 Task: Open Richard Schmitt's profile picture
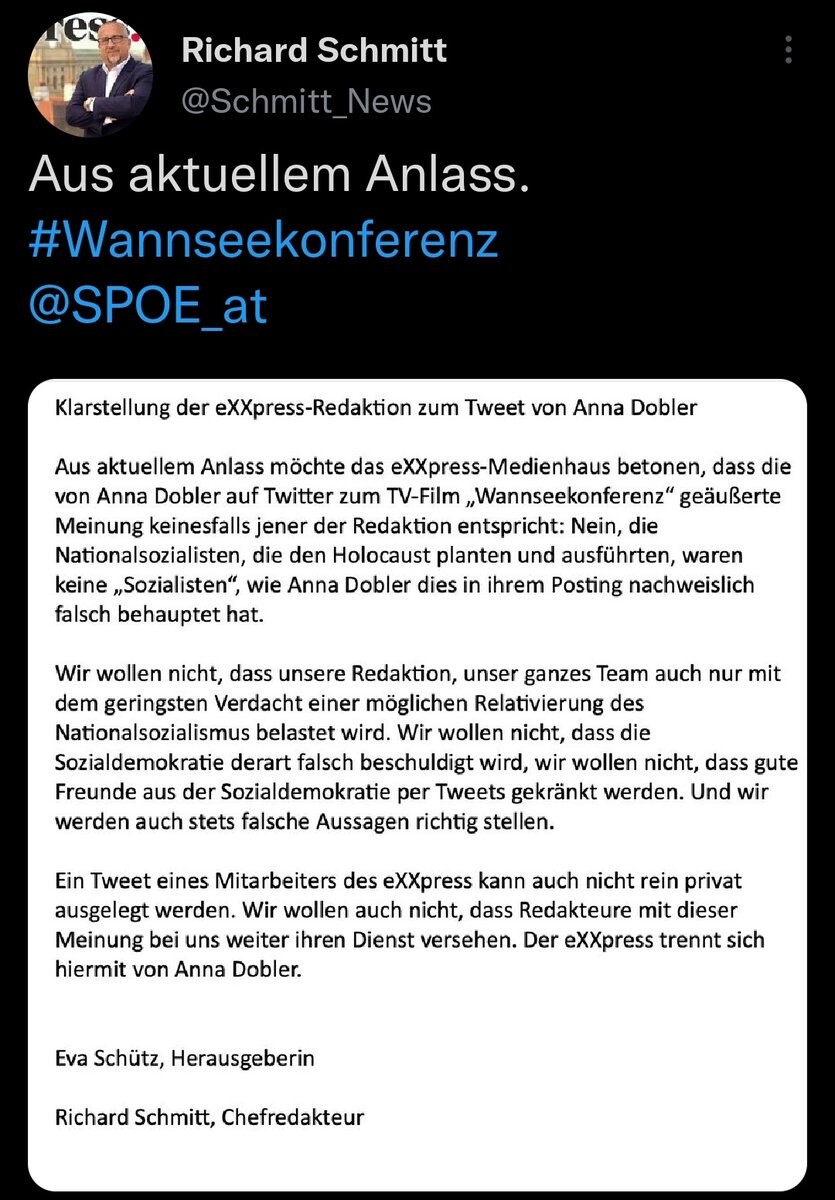[x=90, y=76]
